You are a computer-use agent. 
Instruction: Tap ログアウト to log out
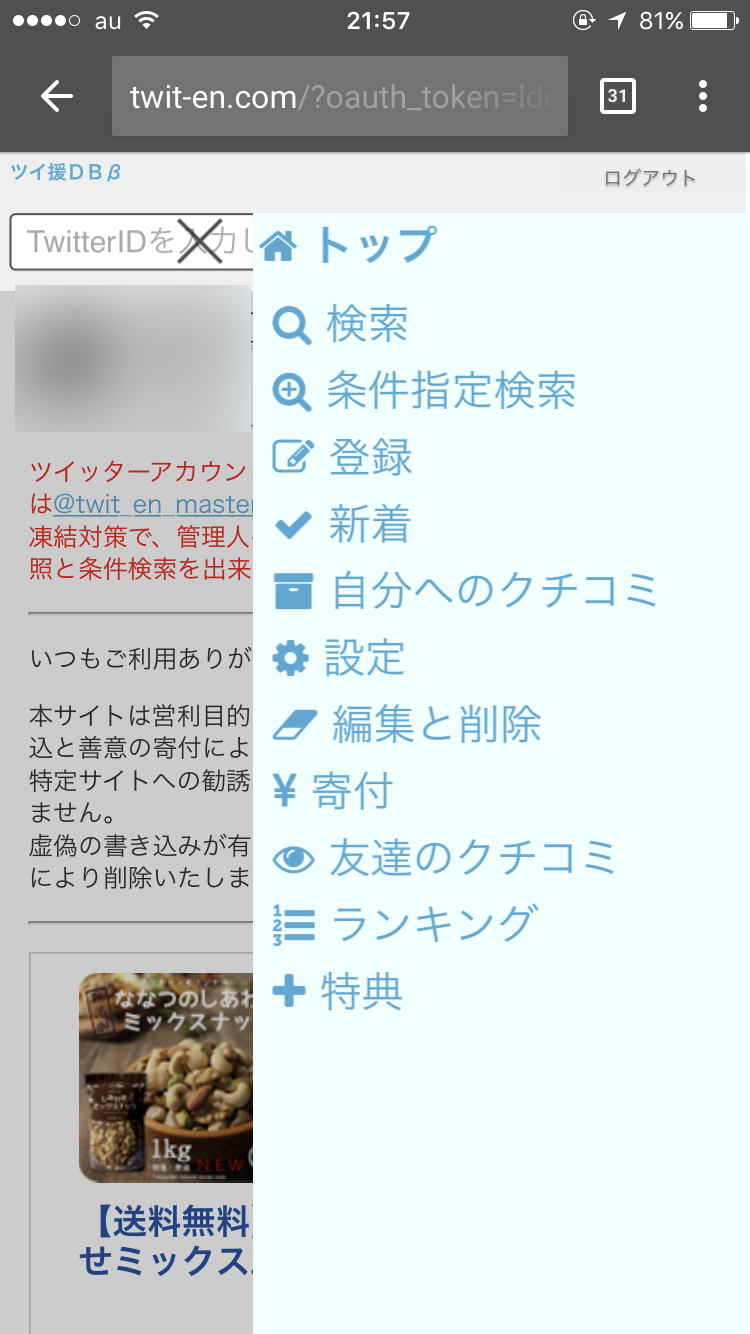click(x=650, y=178)
